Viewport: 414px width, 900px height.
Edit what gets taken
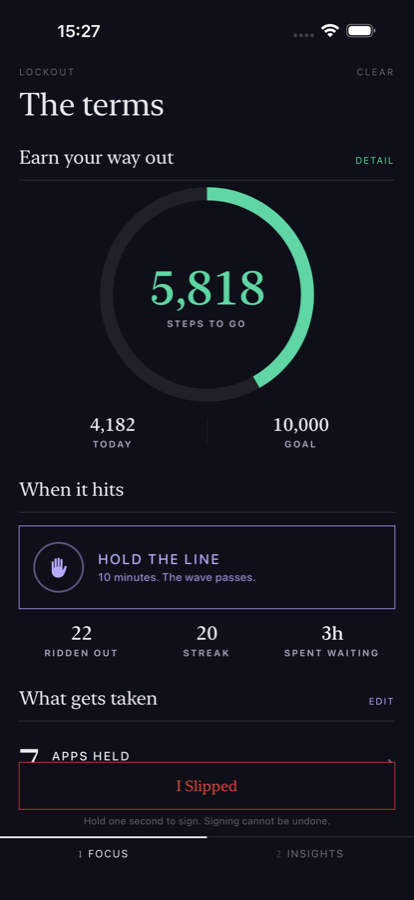[x=381, y=701]
